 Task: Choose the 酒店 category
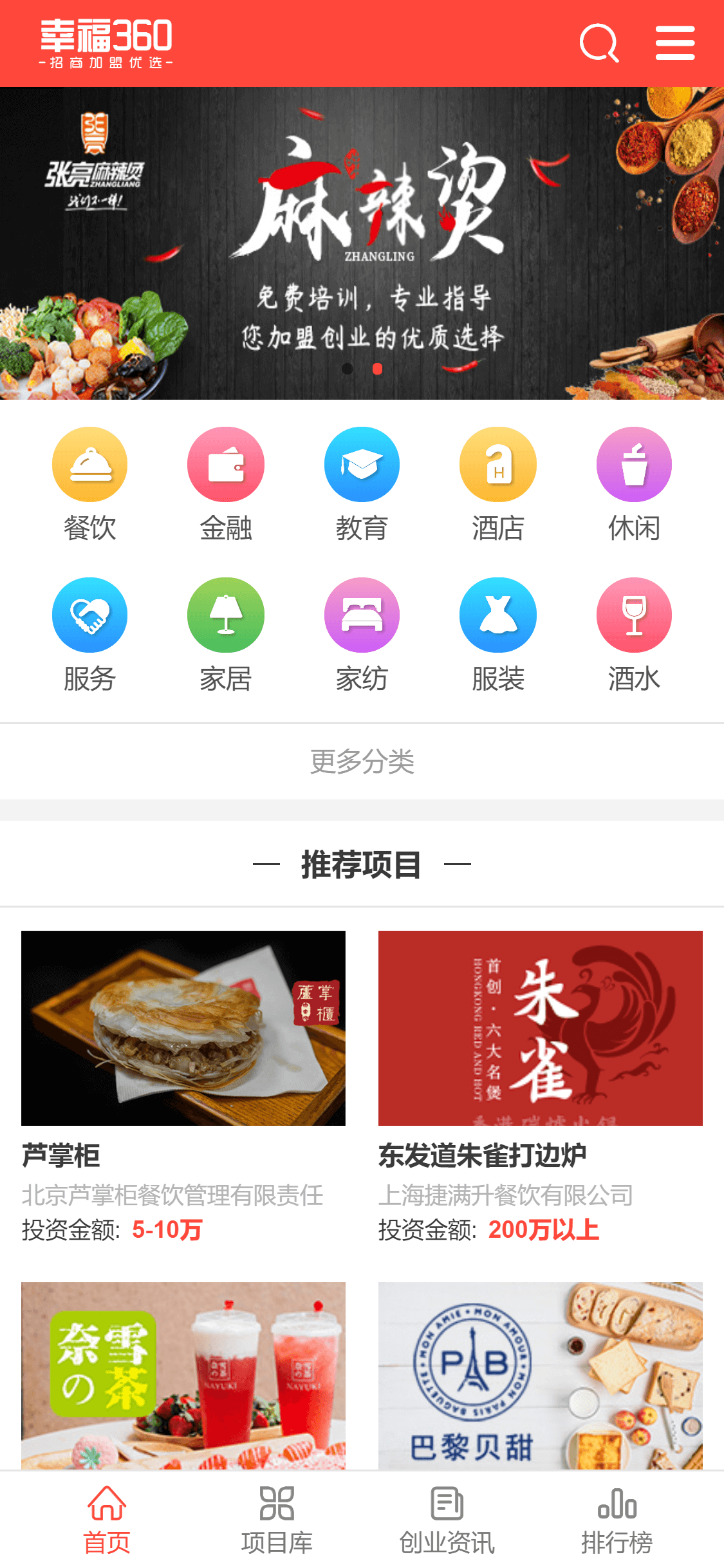click(497, 484)
